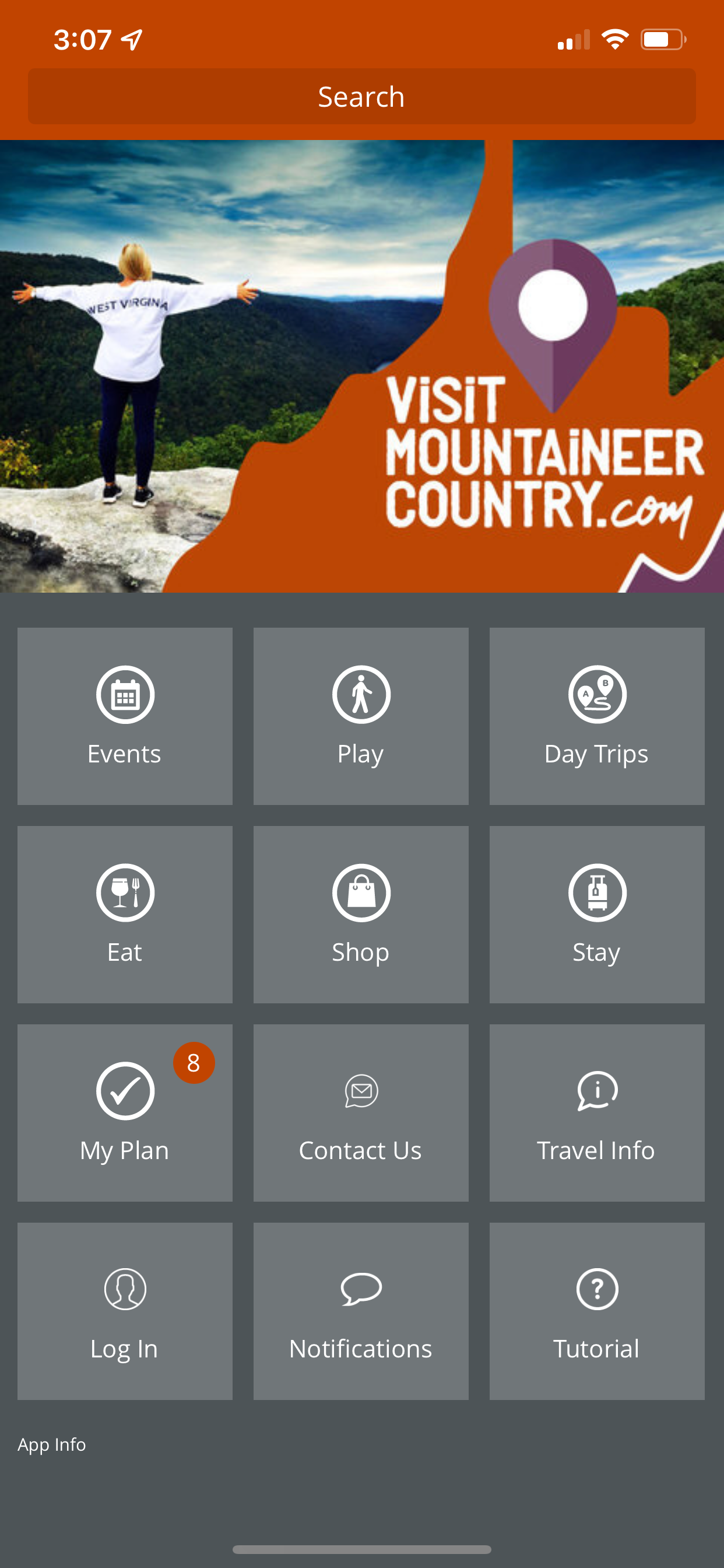
Task: Tap the red badge showing 8 plans
Action: click(192, 1062)
